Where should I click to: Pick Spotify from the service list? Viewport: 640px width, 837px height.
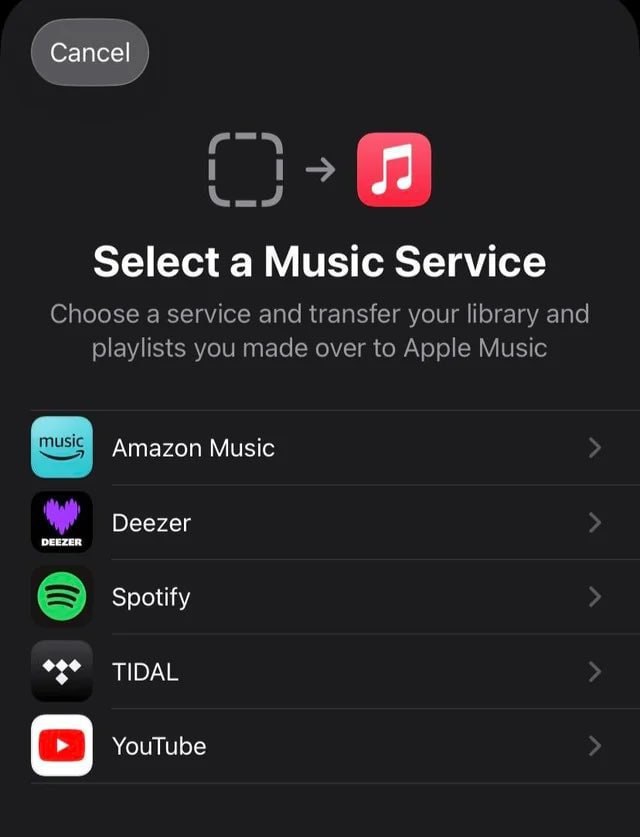320,597
